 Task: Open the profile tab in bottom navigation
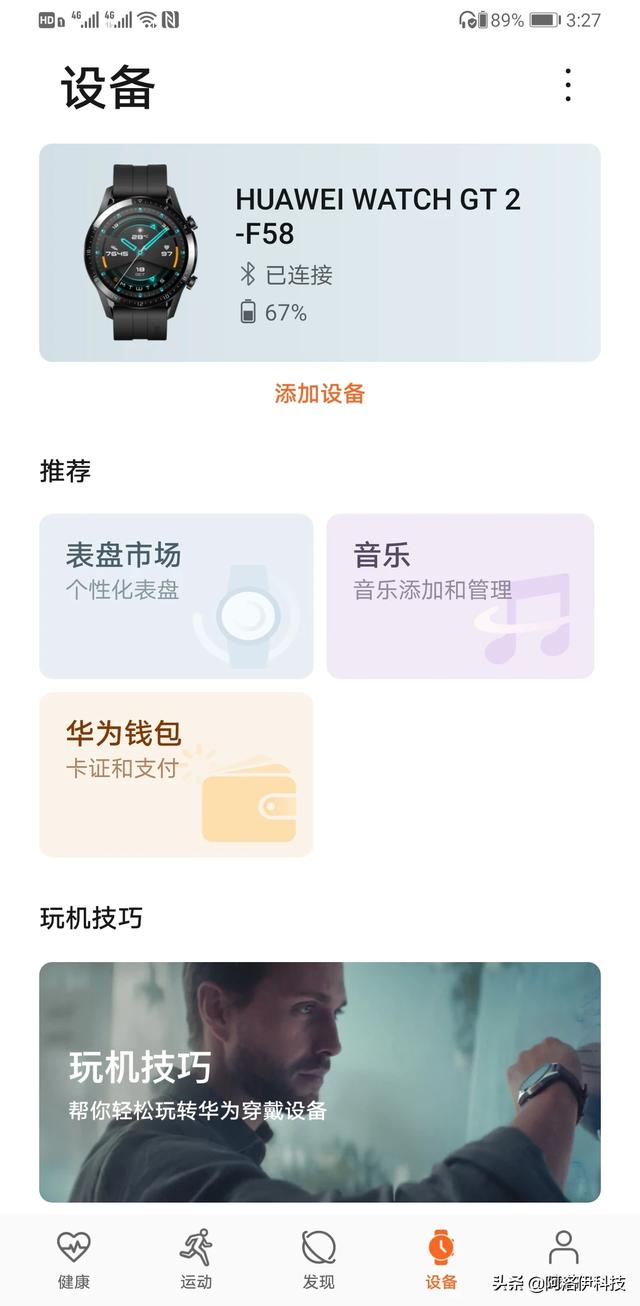(564, 1250)
